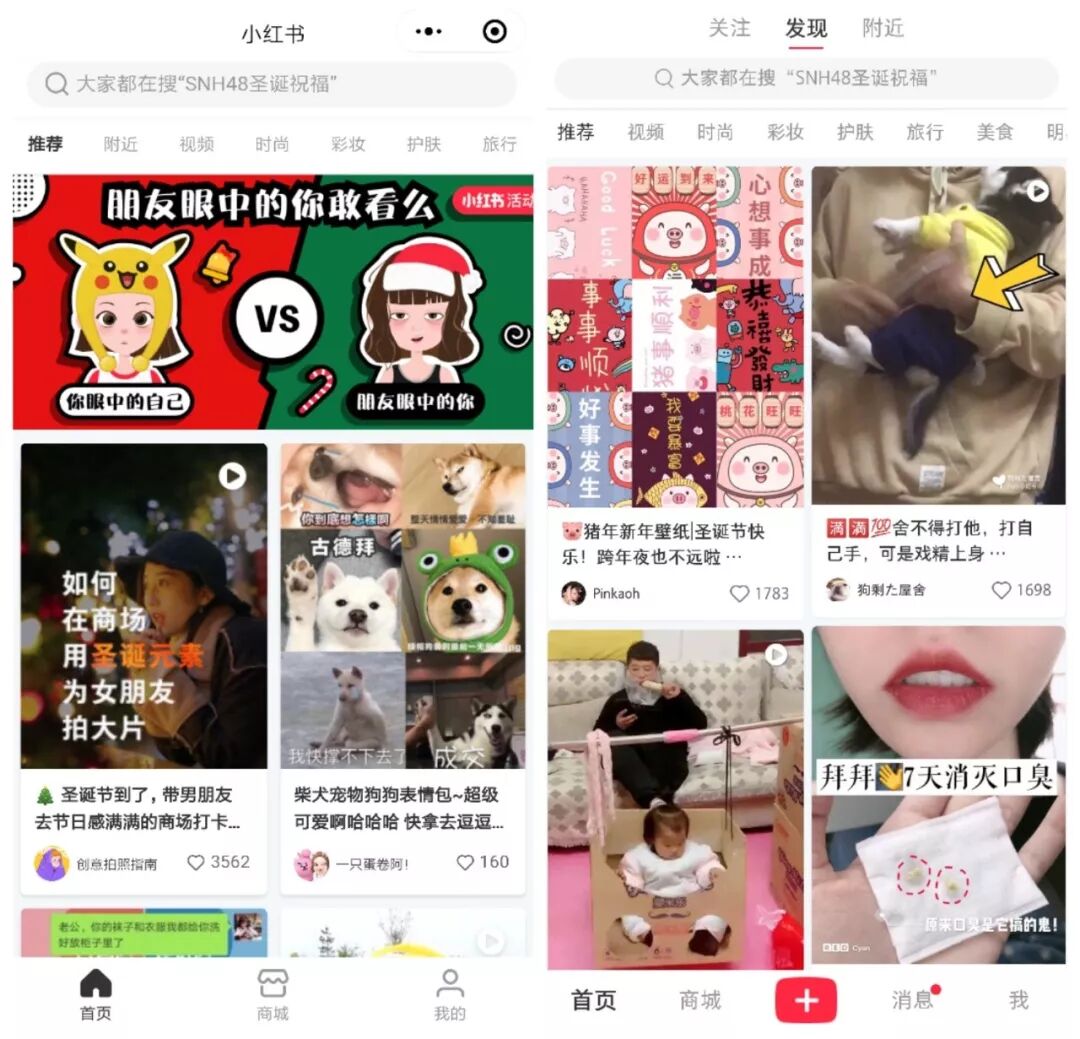This screenshot has width=1080, height=1039.
Task: Select the 美食 category tab
Action: pyautogui.click(x=994, y=132)
